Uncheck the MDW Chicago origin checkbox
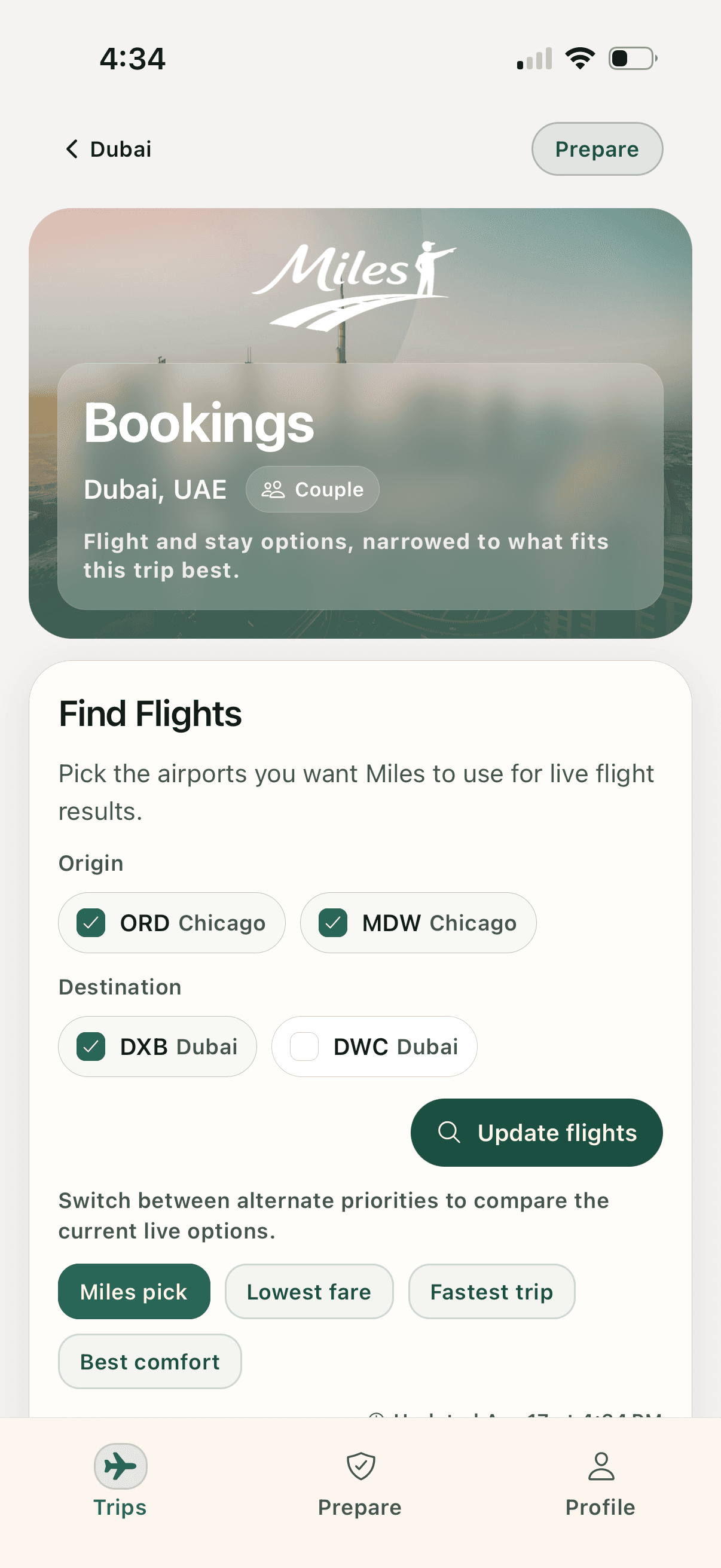The width and height of the screenshot is (721, 1568). pos(333,922)
